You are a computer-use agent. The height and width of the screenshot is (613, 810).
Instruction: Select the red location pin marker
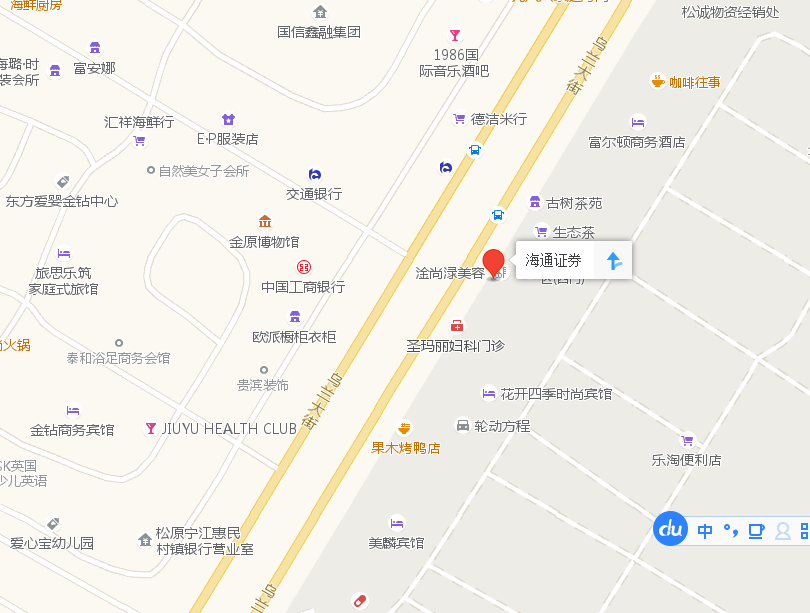494,263
